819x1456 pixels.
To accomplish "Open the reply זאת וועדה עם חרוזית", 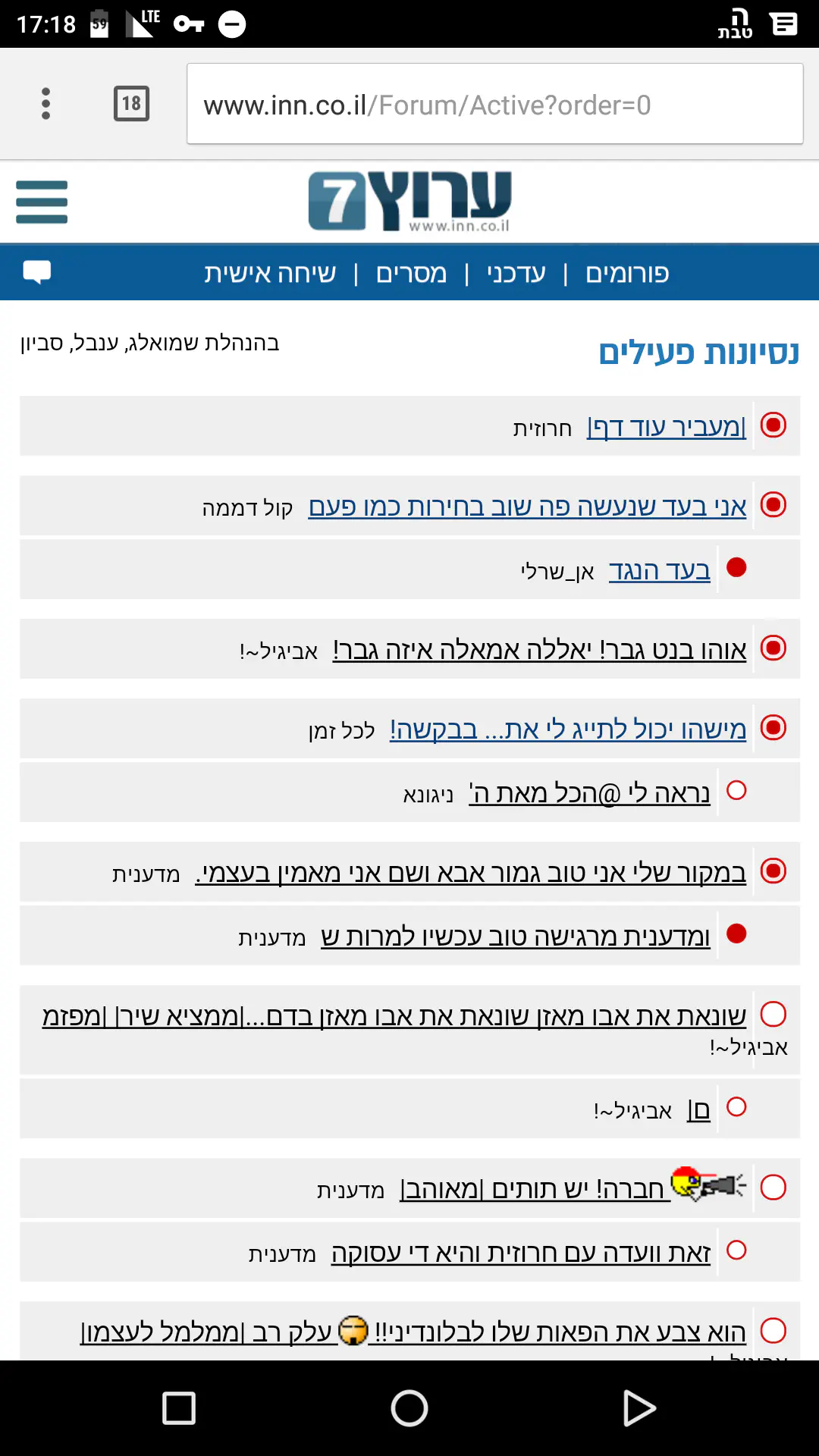I will pyautogui.click(x=520, y=1253).
